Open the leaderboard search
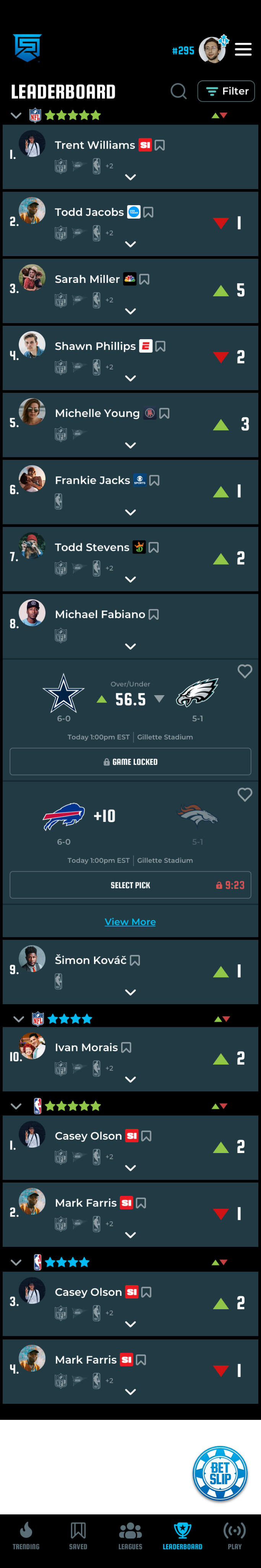Viewport: 261px width, 1568px height. 178,91
